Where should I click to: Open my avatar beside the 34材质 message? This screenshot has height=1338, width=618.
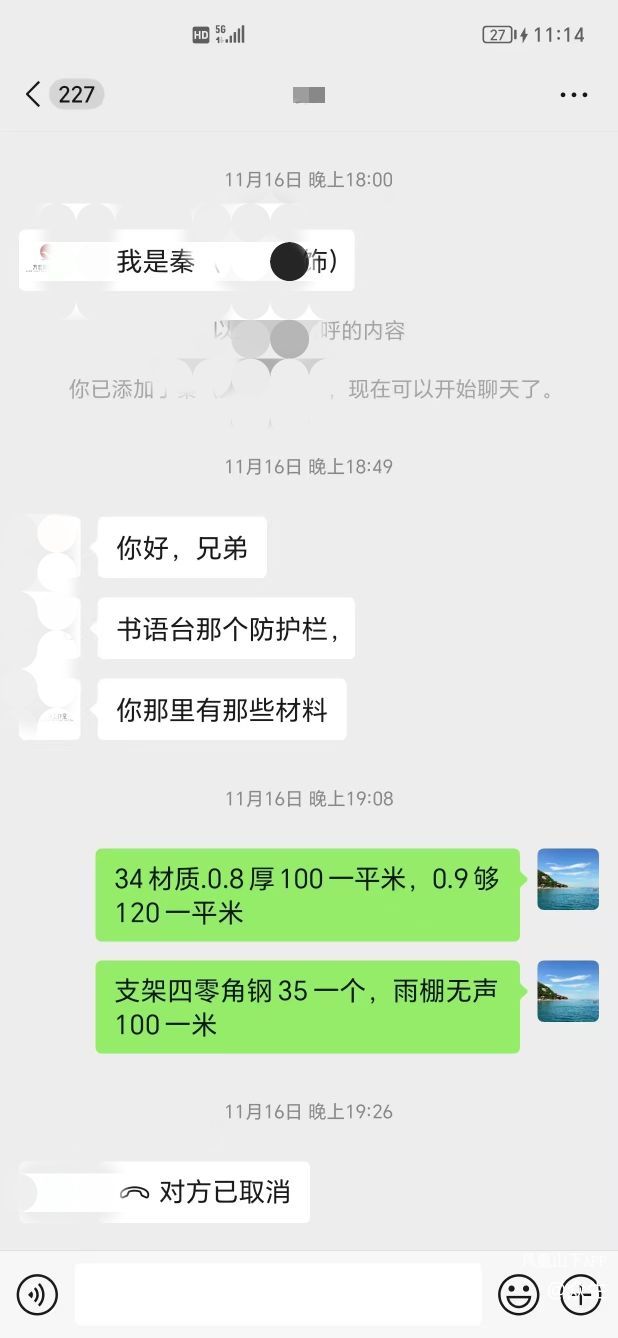pos(568,879)
